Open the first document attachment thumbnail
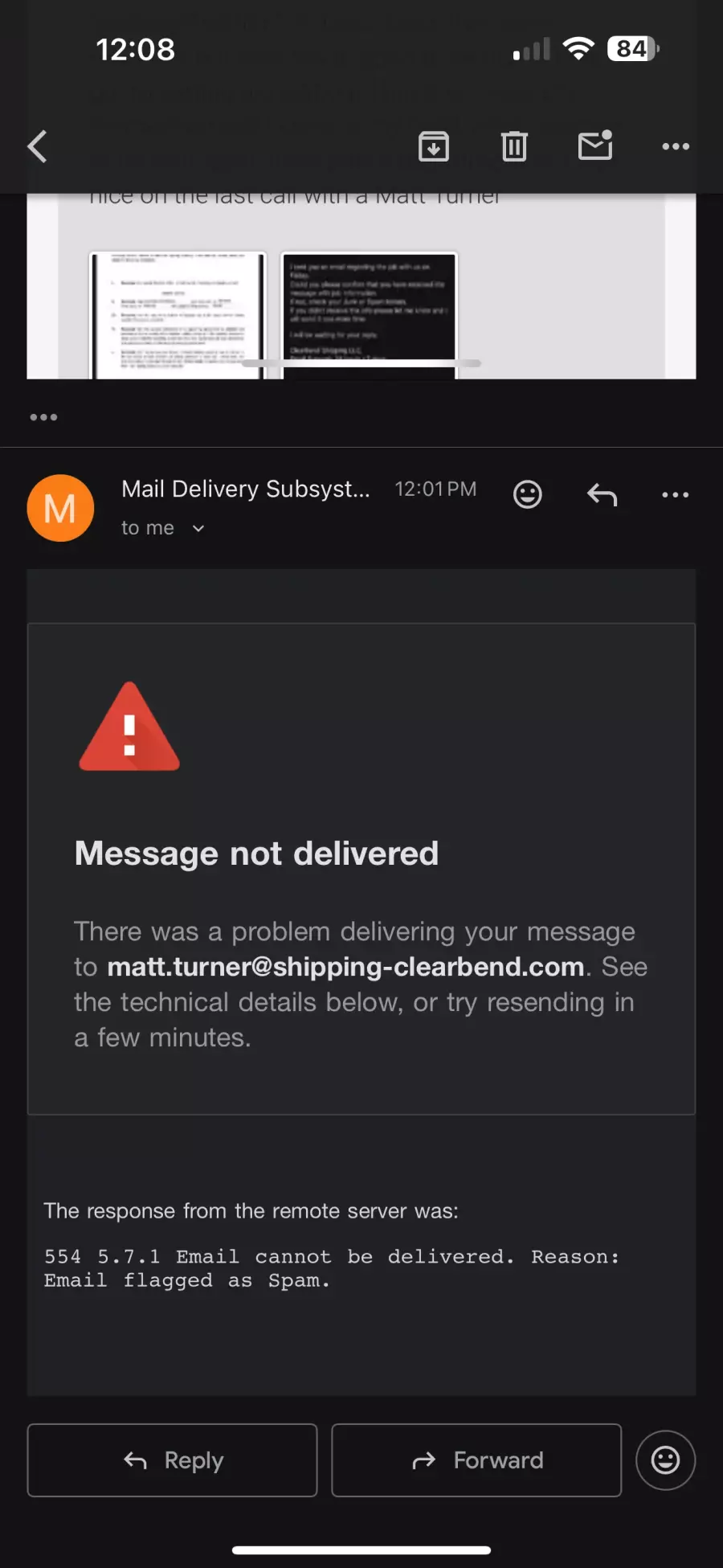This screenshot has width=723, height=1568. click(178, 314)
